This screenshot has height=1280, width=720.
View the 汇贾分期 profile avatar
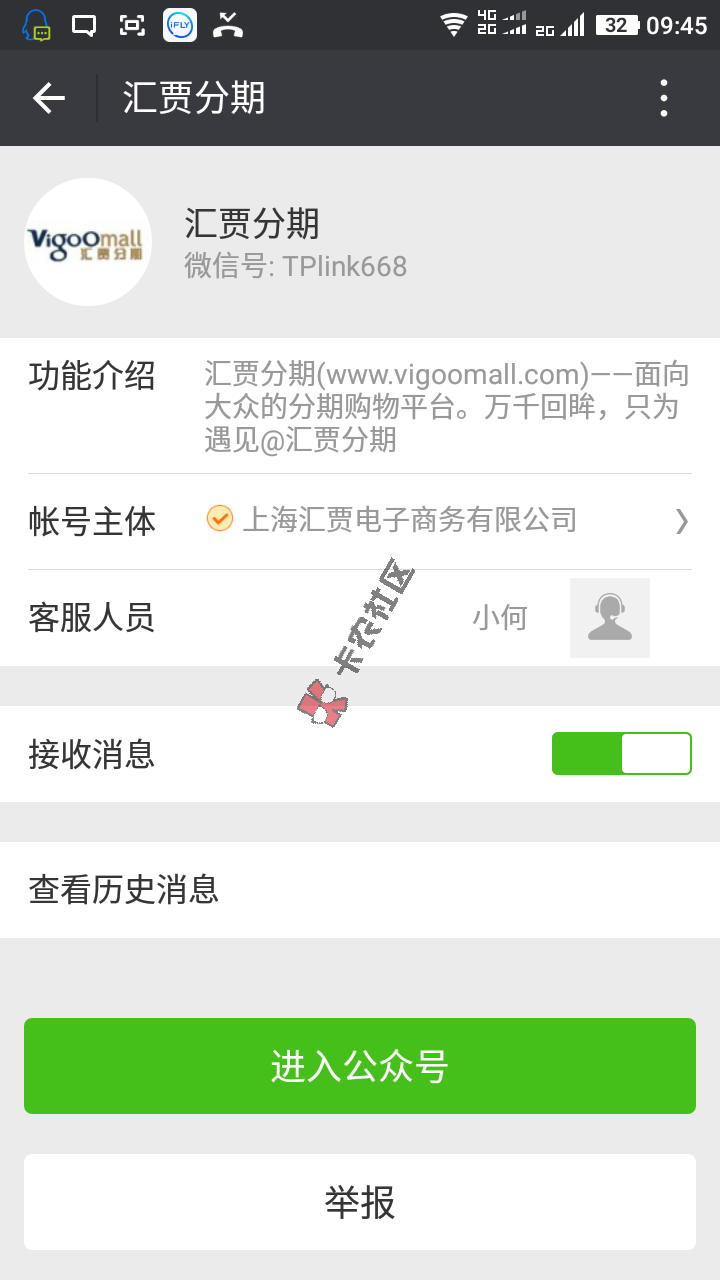pos(88,242)
